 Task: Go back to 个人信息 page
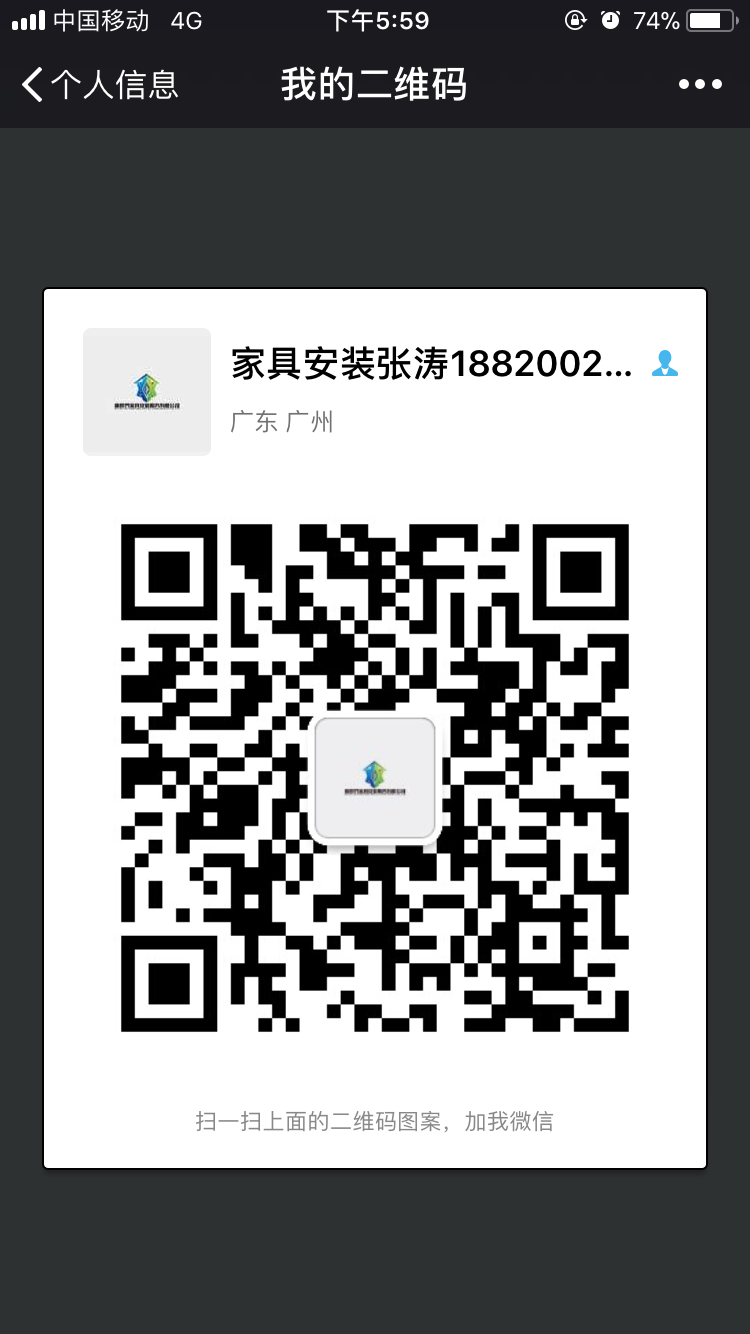coord(100,85)
